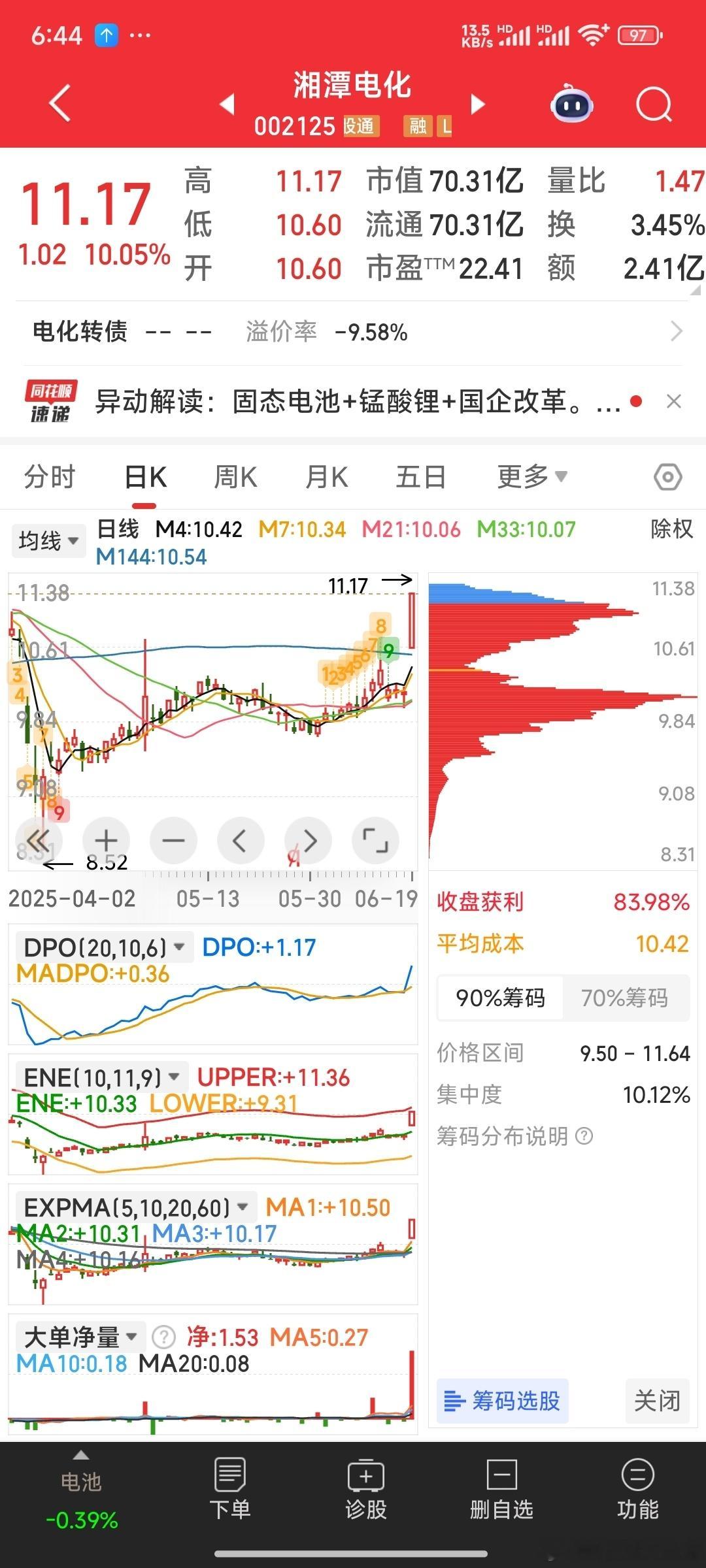Open the robot AI assistant
The width and height of the screenshot is (706, 1568).
[x=572, y=104]
